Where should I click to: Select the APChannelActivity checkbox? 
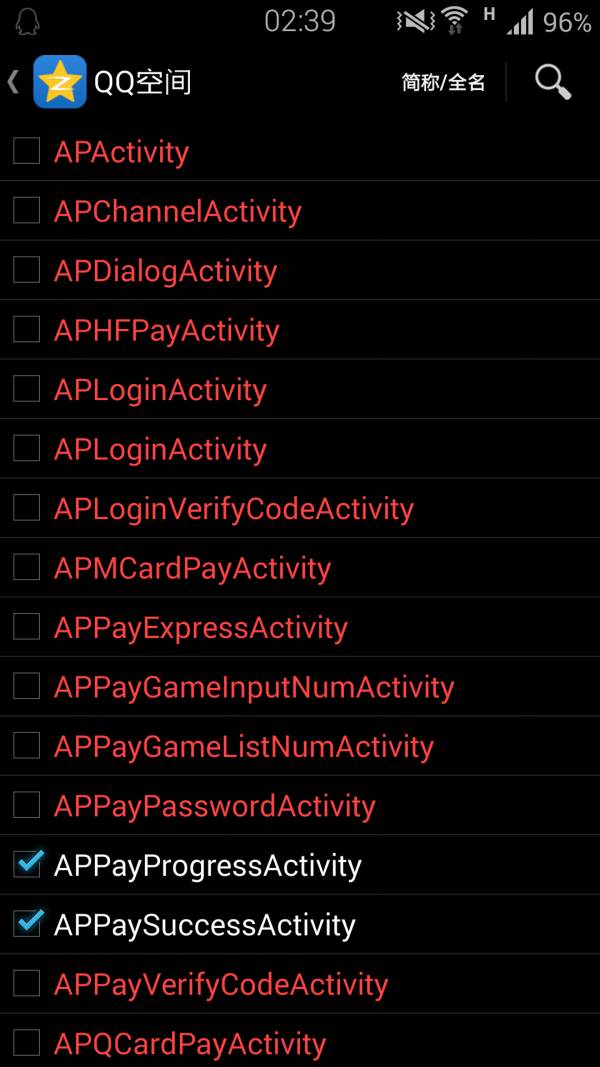click(x=26, y=210)
